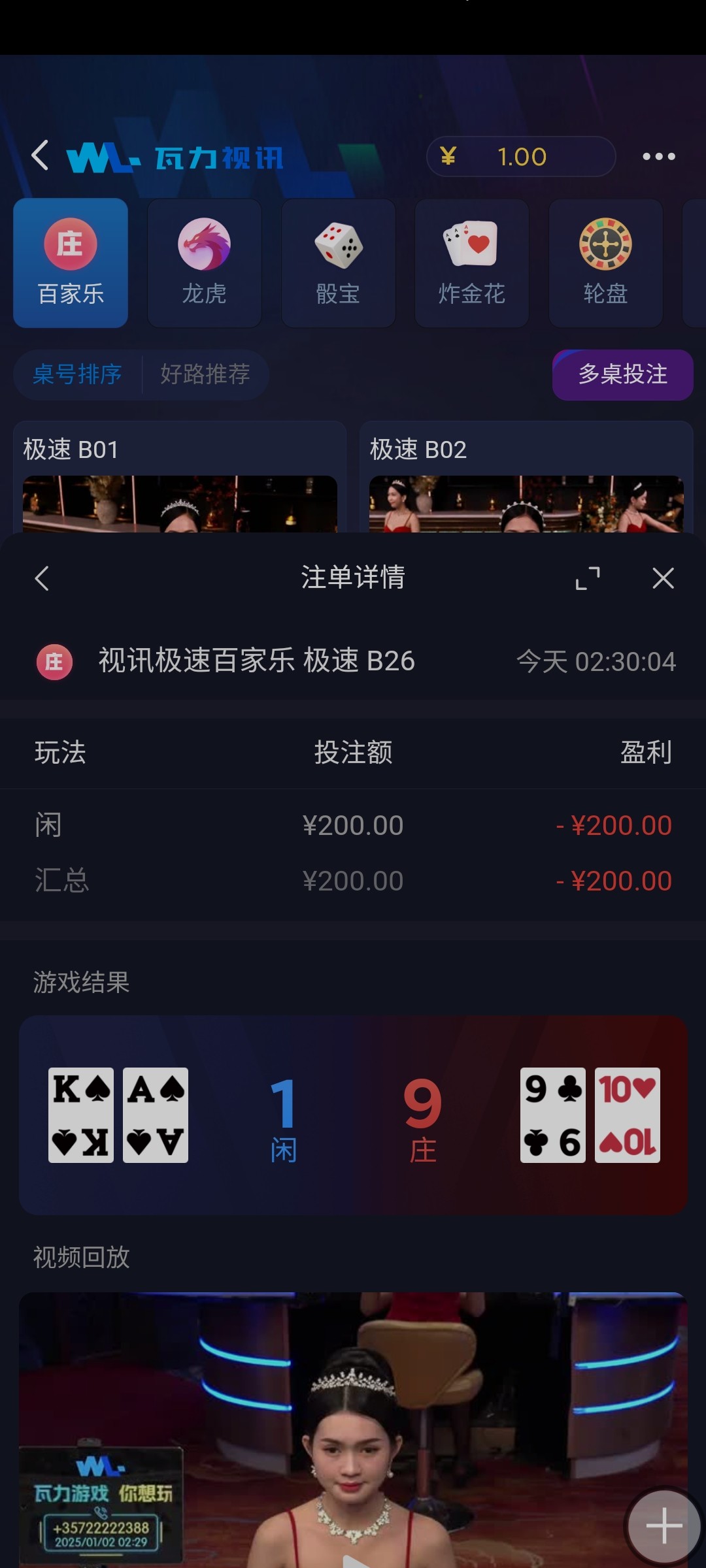706x1568 pixels.
Task: Open the three-dot overflow menu
Action: click(x=658, y=157)
